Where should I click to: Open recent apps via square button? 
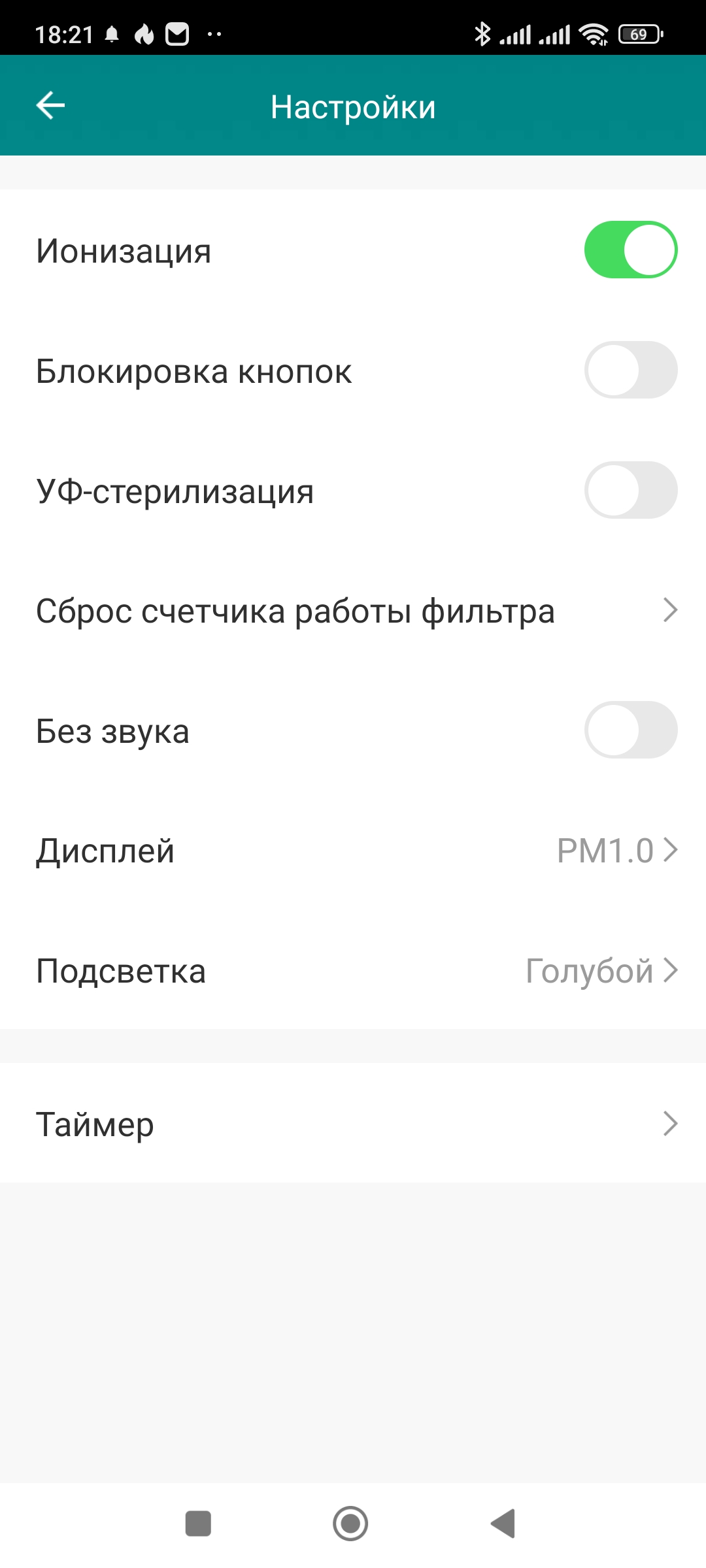pyautogui.click(x=198, y=1524)
